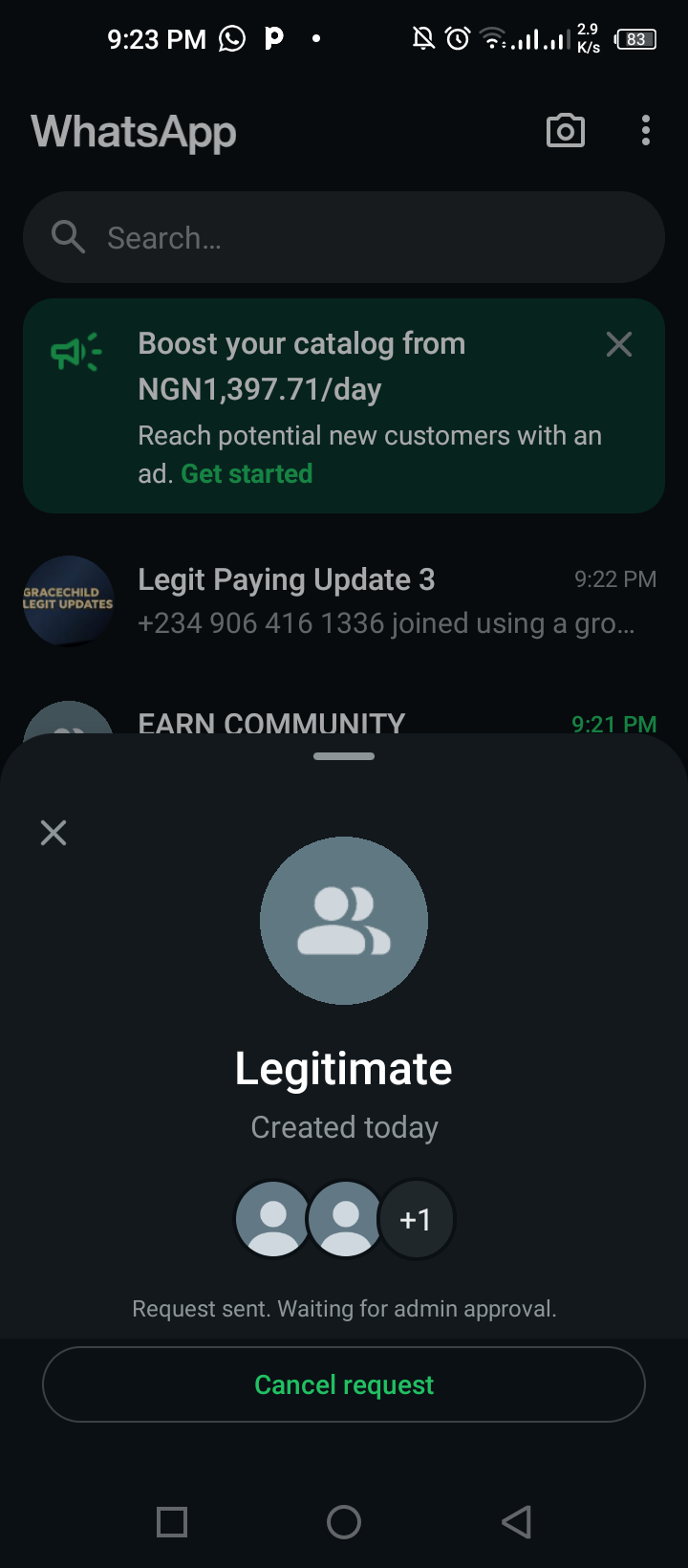
Task: Go back using the system back button
Action: (x=516, y=1522)
